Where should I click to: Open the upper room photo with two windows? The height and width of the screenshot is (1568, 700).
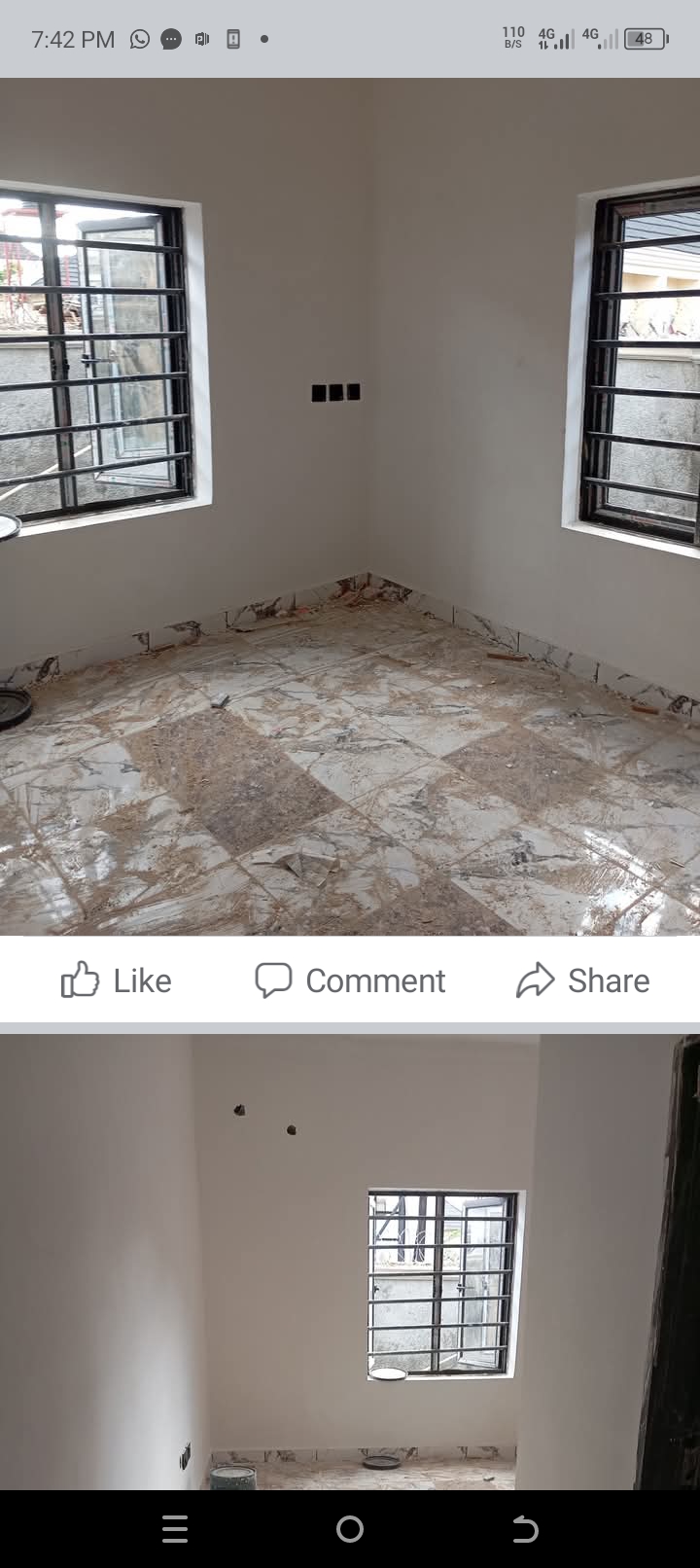350,506
